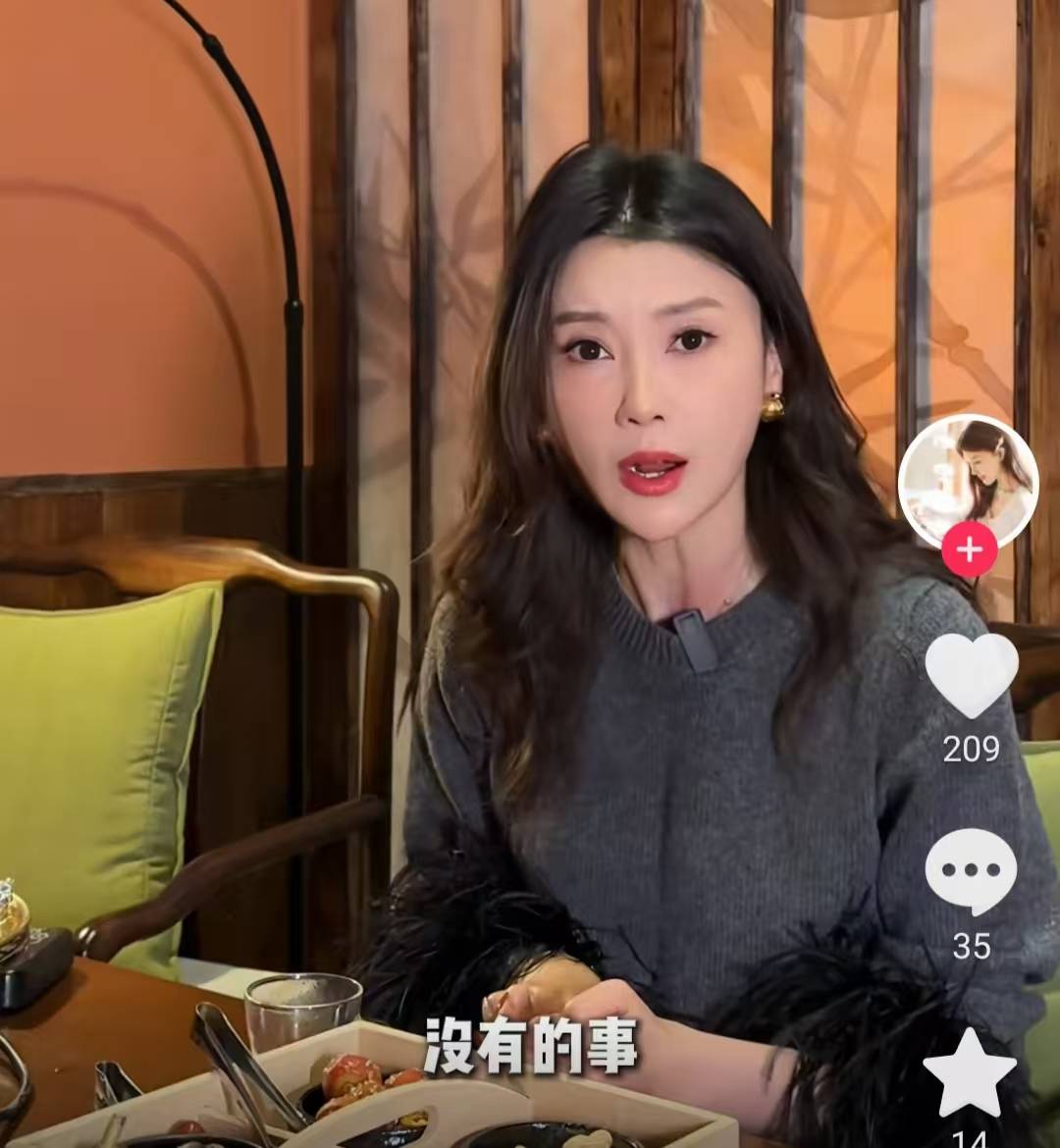Like this video with the heart
Image resolution: width=1060 pixels, height=1148 pixels.
[x=972, y=675]
